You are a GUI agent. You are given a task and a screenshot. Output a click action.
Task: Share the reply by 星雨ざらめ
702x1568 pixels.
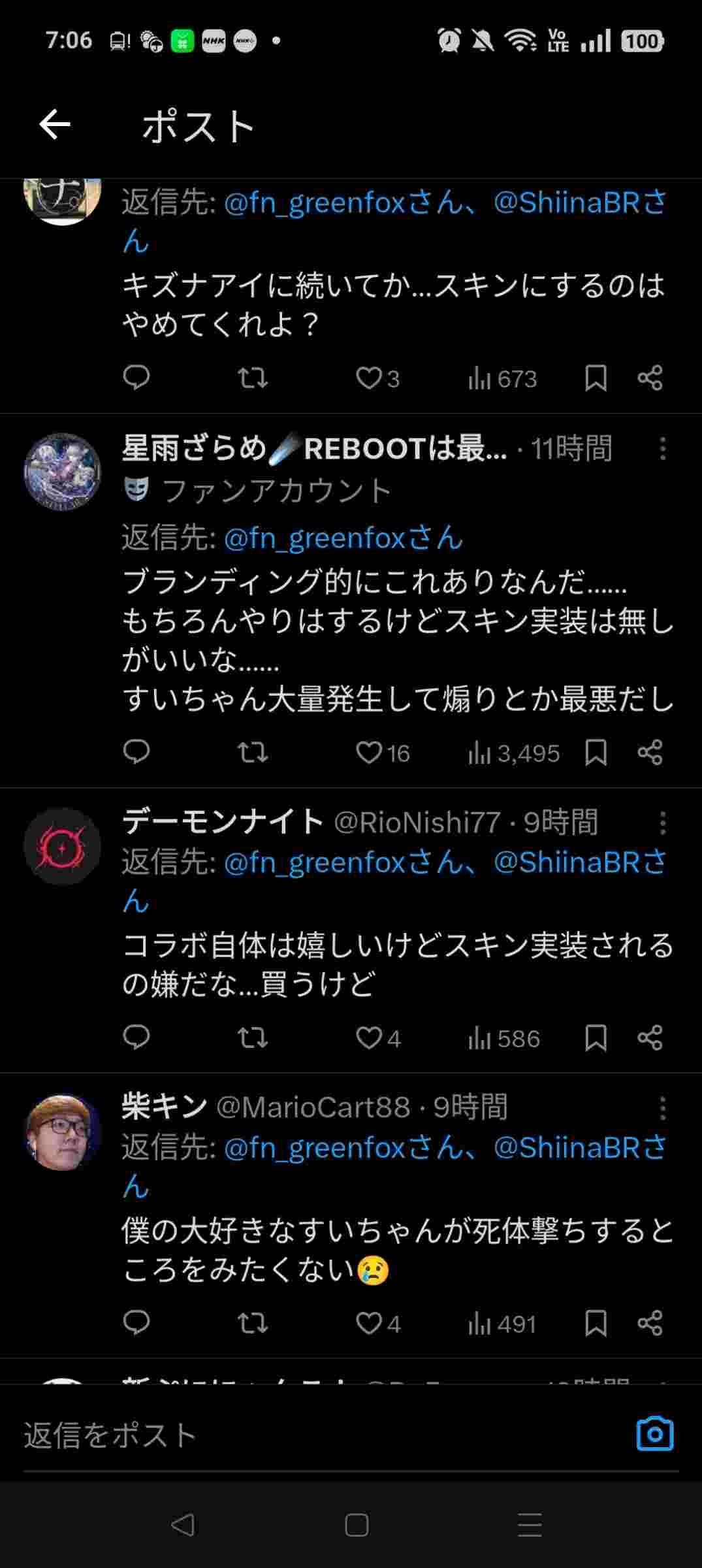pyautogui.click(x=650, y=753)
